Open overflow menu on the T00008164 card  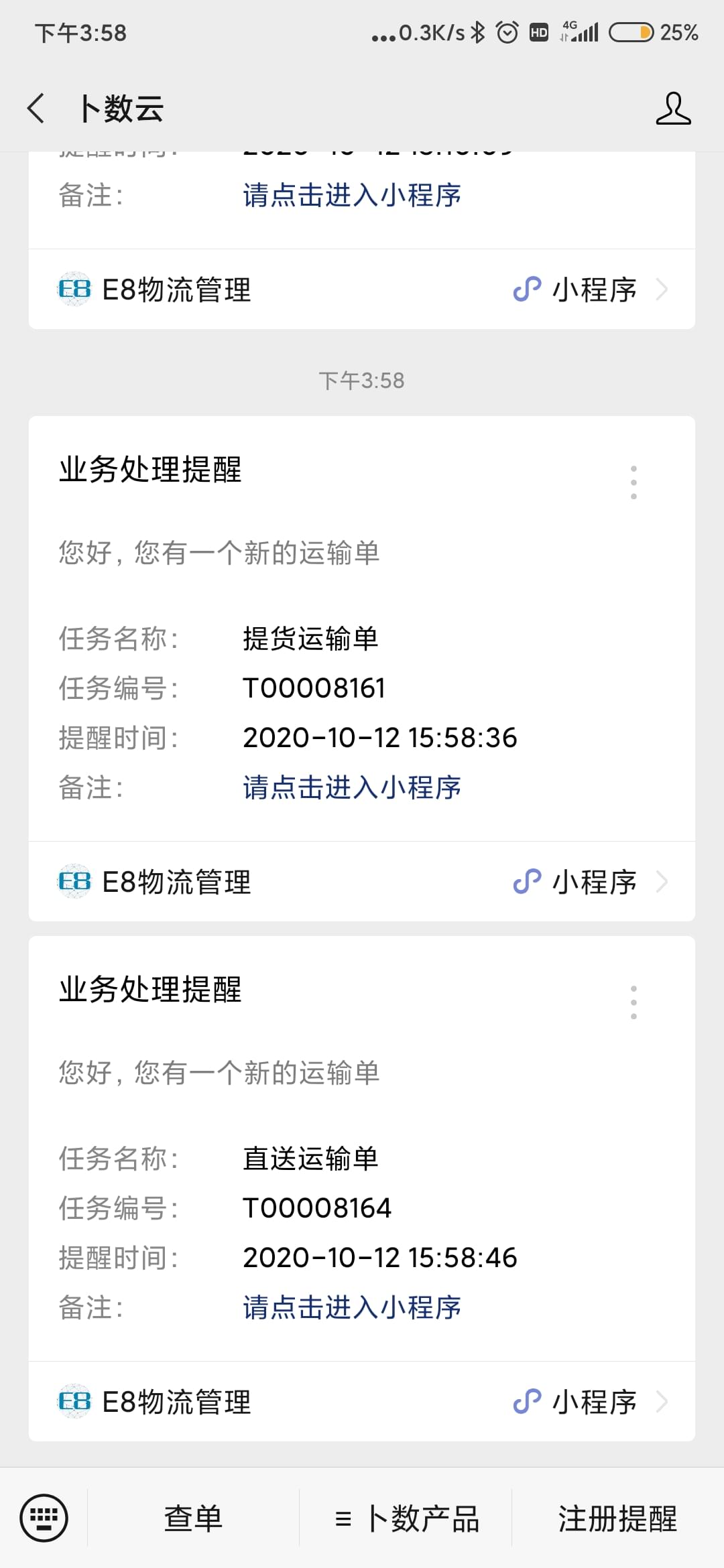point(633,1002)
